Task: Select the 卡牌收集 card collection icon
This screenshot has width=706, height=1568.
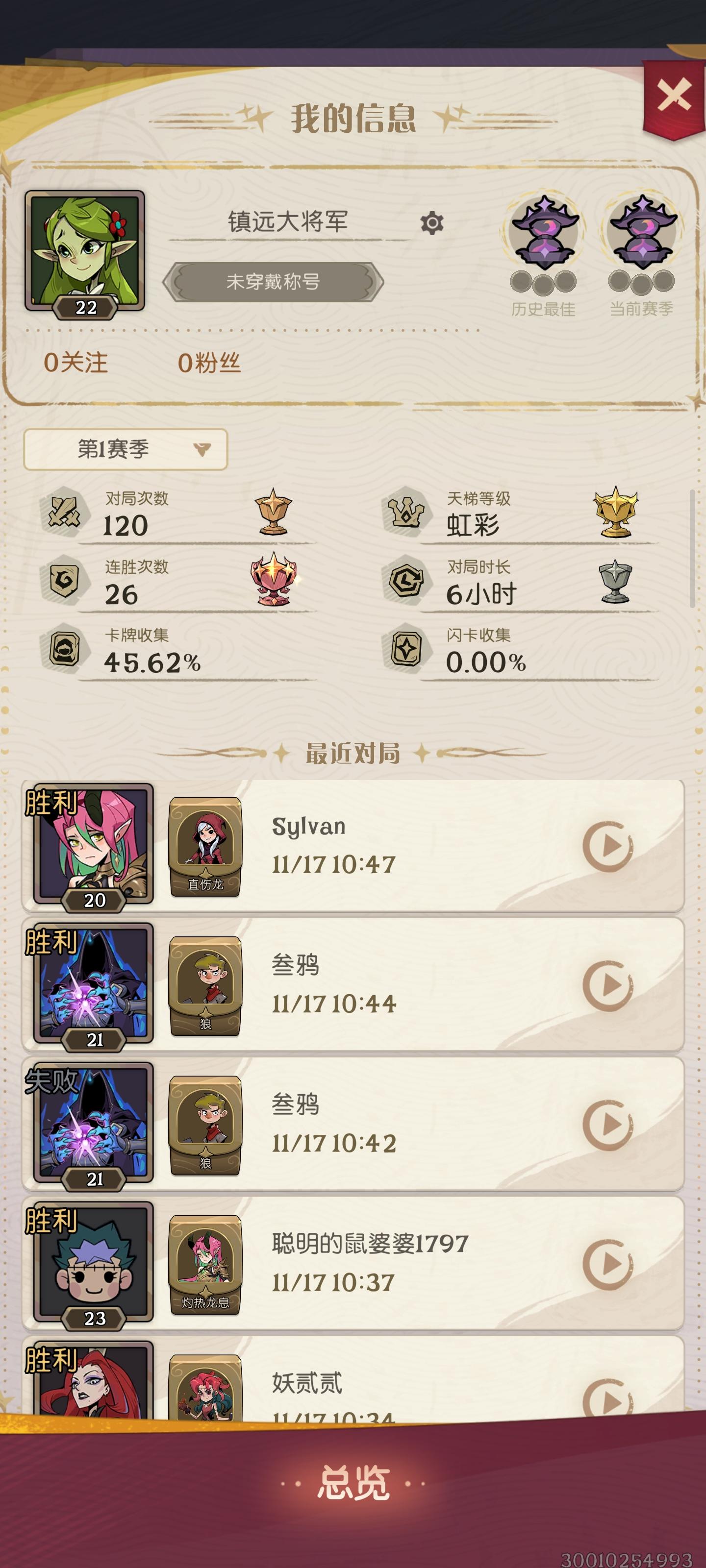Action: pos(63,649)
